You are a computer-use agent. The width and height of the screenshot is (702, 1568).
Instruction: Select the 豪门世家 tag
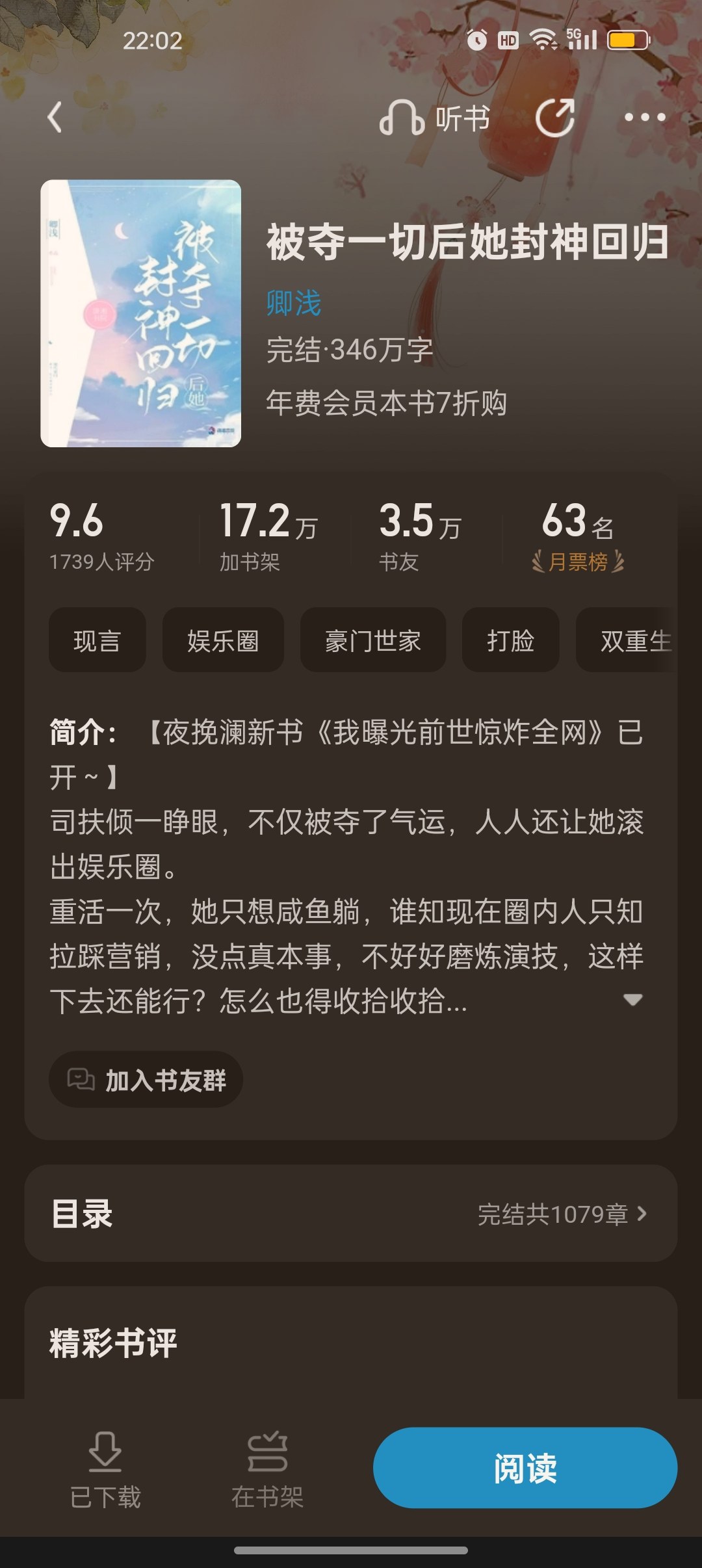pyautogui.click(x=373, y=640)
